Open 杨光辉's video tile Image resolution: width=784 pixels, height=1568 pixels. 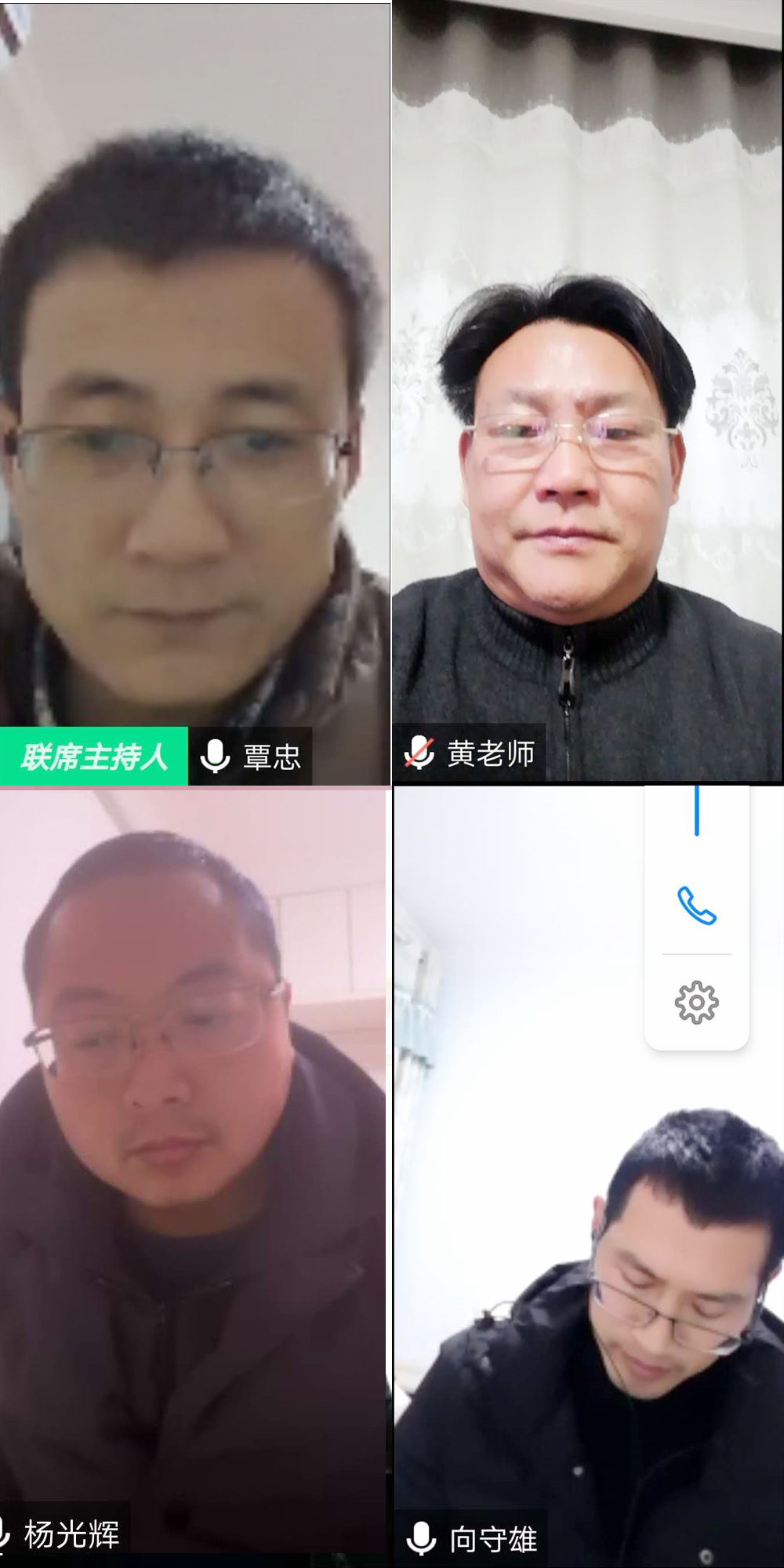tap(194, 1176)
